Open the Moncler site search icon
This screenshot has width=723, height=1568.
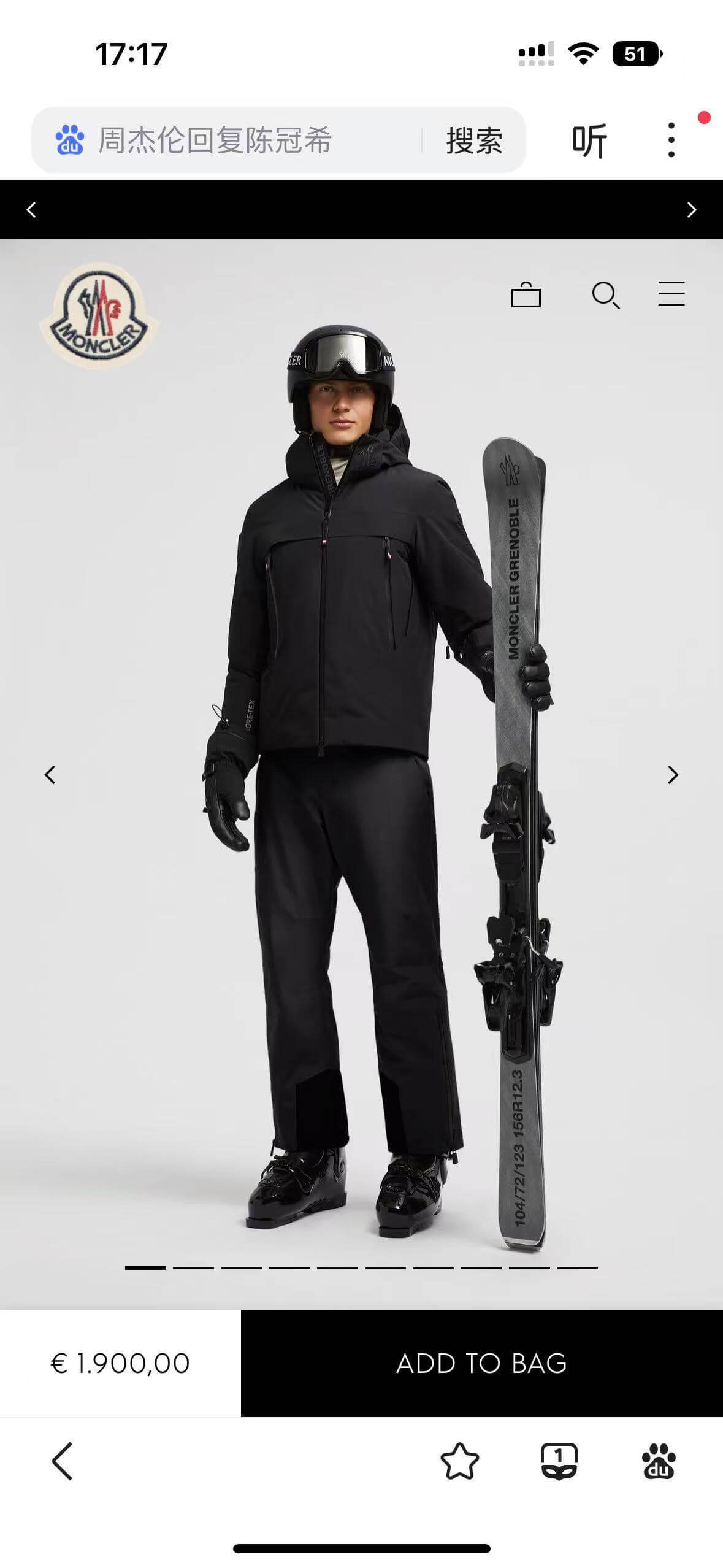(x=606, y=295)
